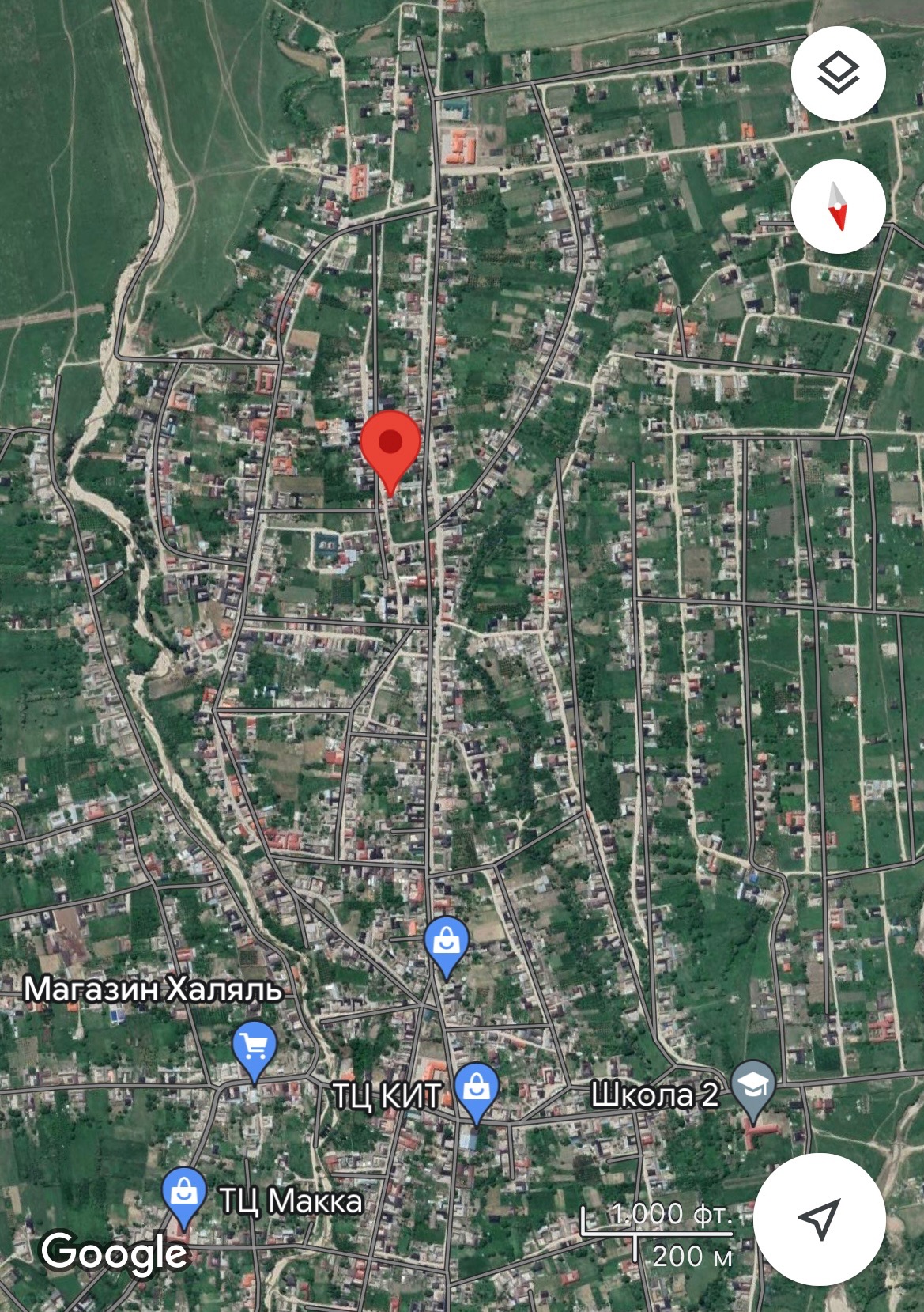Image resolution: width=924 pixels, height=1312 pixels.
Task: Open the ТЦ КИТ shopping marker
Action: coord(476,1093)
